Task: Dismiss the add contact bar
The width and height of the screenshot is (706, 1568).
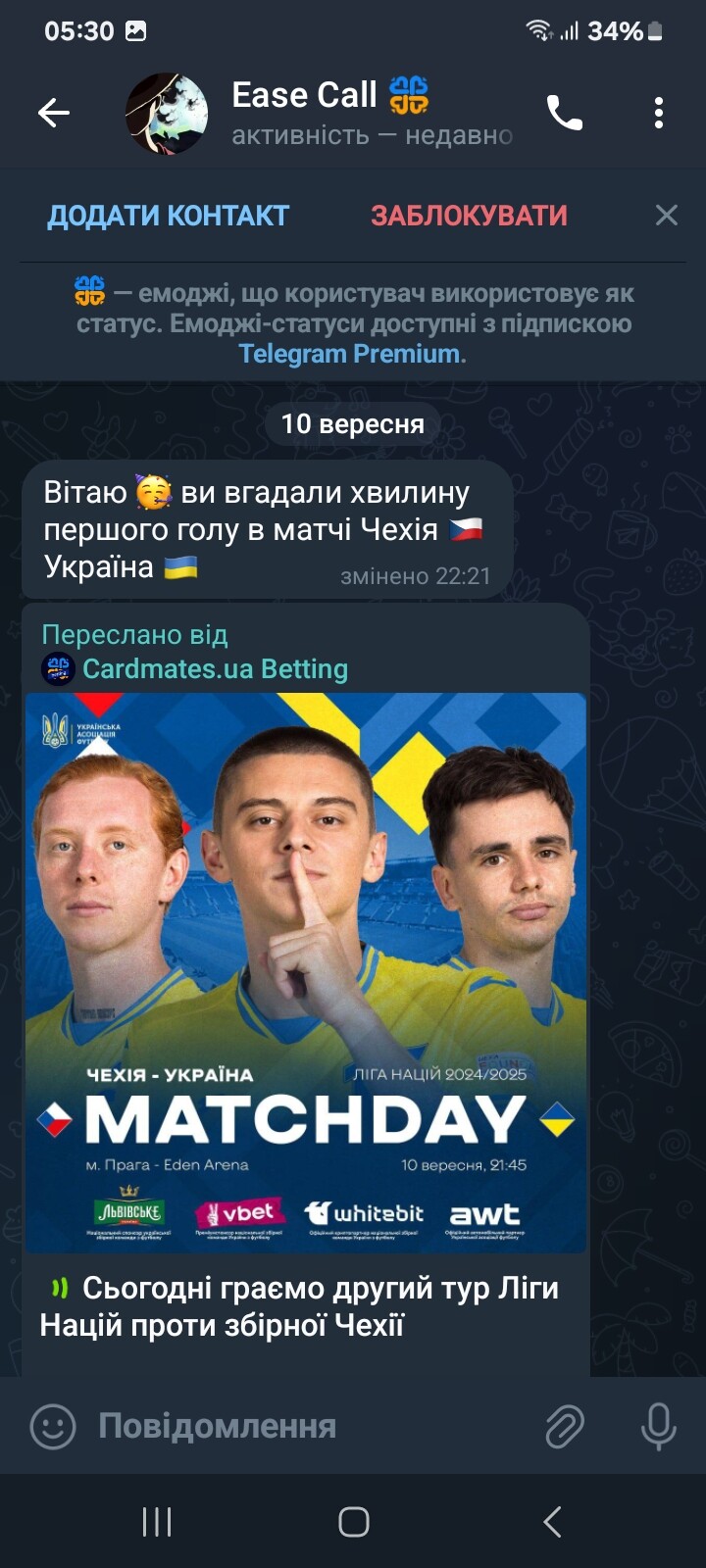Action: (667, 216)
